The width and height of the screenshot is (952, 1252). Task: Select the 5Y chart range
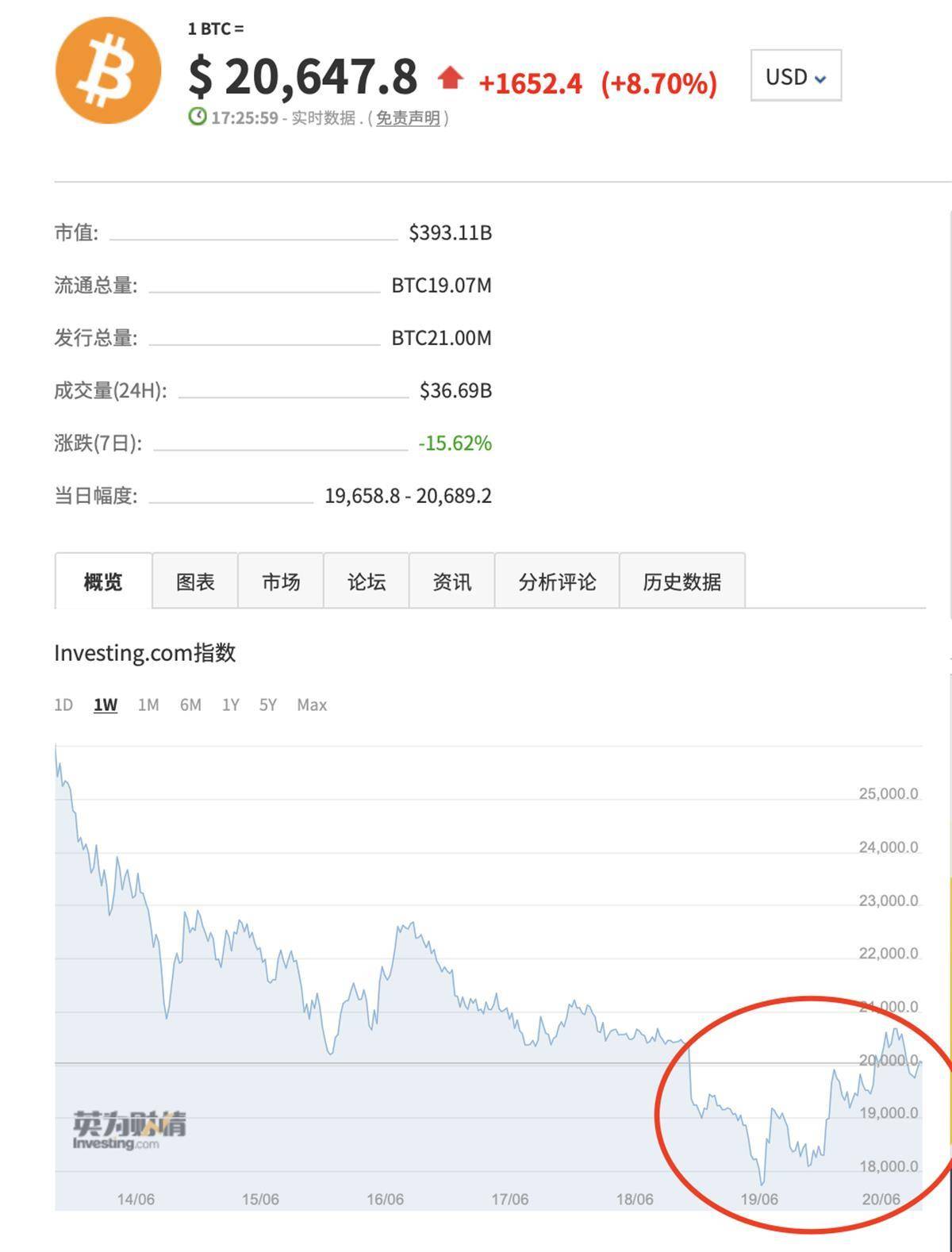click(x=267, y=704)
